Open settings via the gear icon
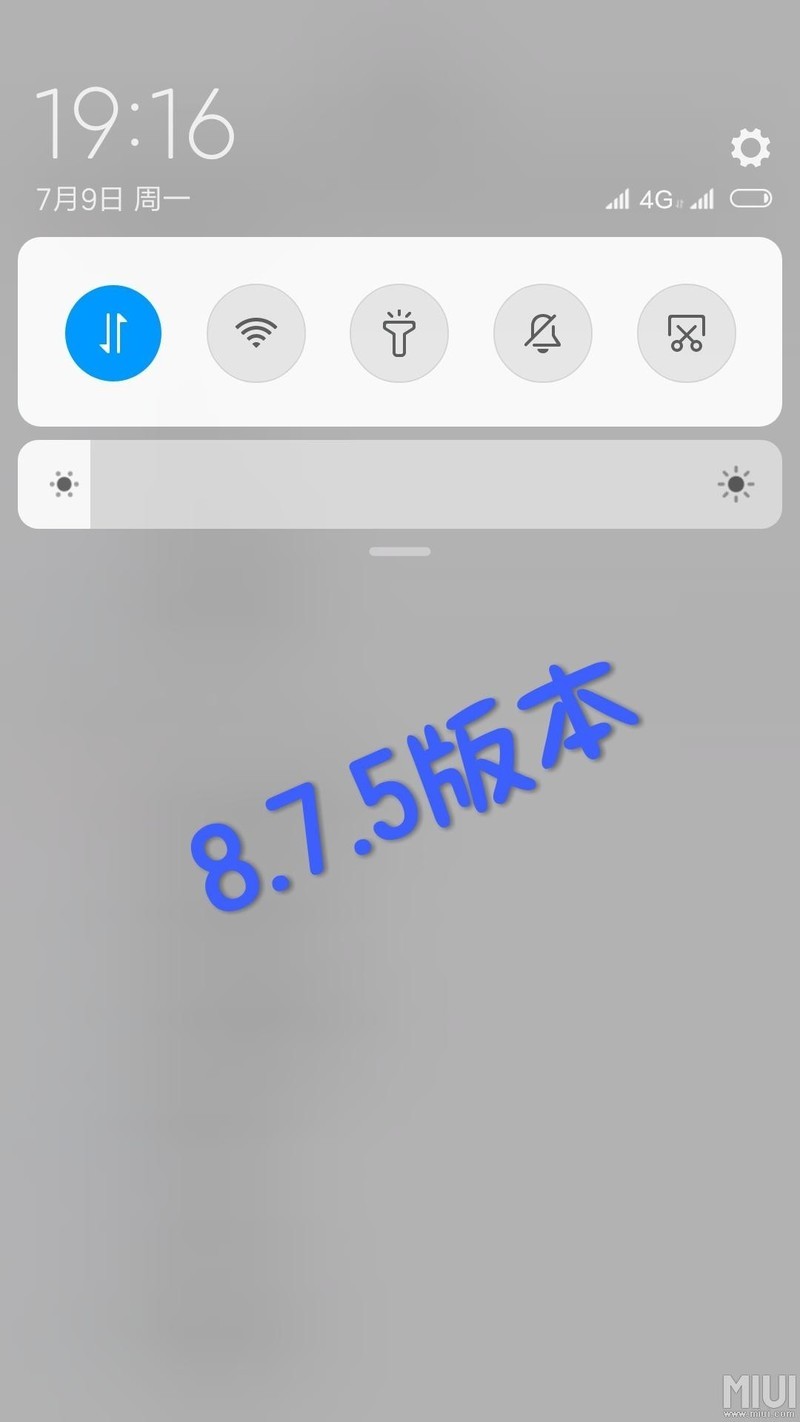Screen dimensions: 800x1422 pyautogui.click(x=750, y=148)
